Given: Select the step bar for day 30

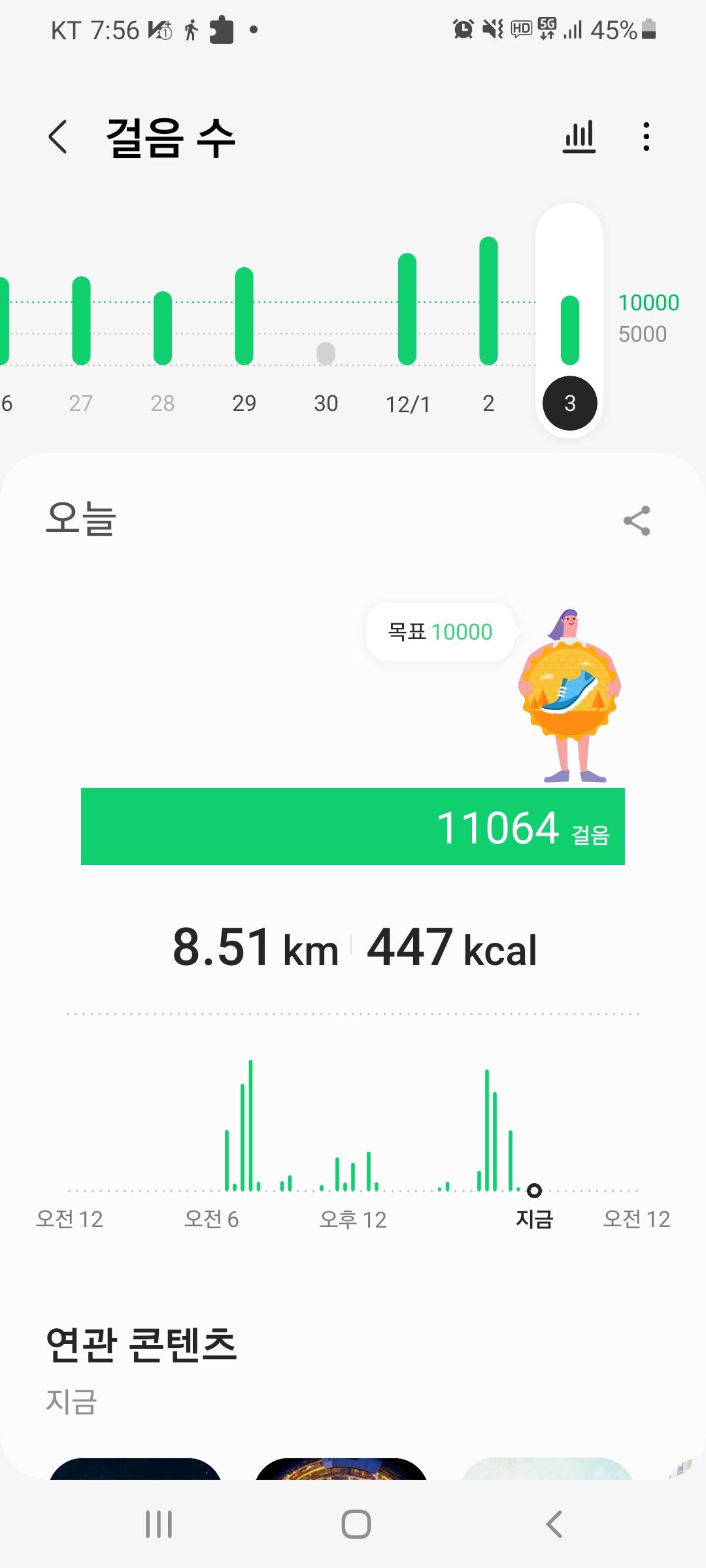Looking at the screenshot, I should [x=326, y=353].
